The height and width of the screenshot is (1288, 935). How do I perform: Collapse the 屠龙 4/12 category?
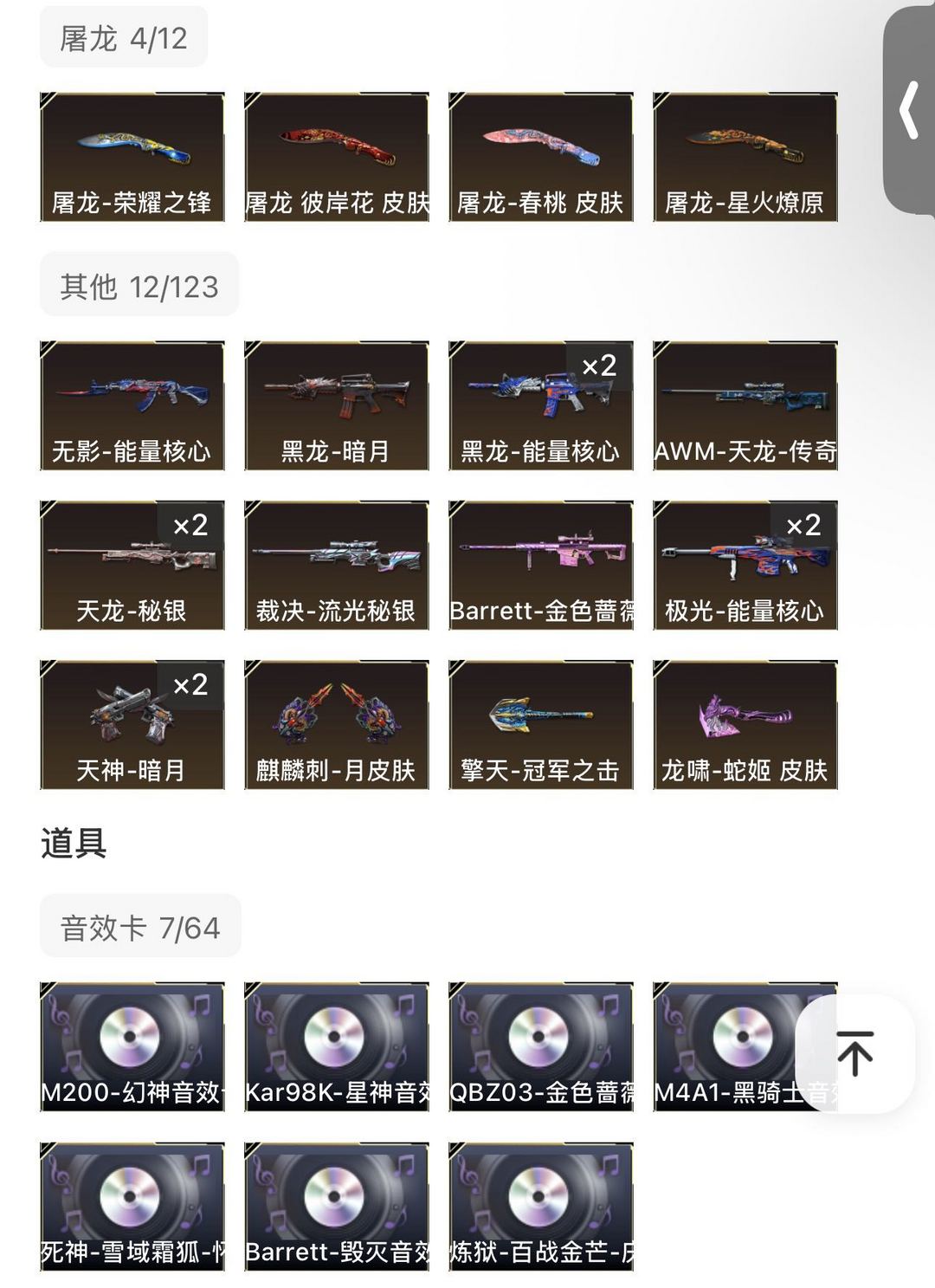[124, 37]
